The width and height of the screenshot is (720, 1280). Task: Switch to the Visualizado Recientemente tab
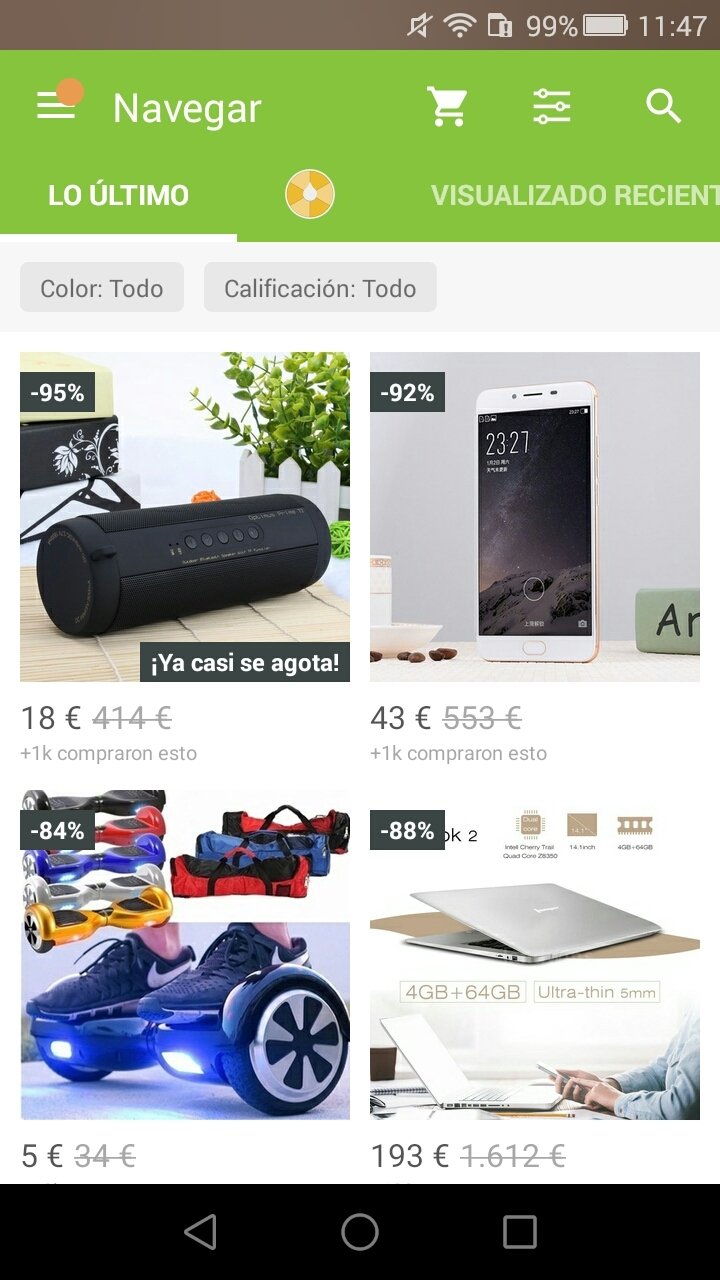click(575, 195)
